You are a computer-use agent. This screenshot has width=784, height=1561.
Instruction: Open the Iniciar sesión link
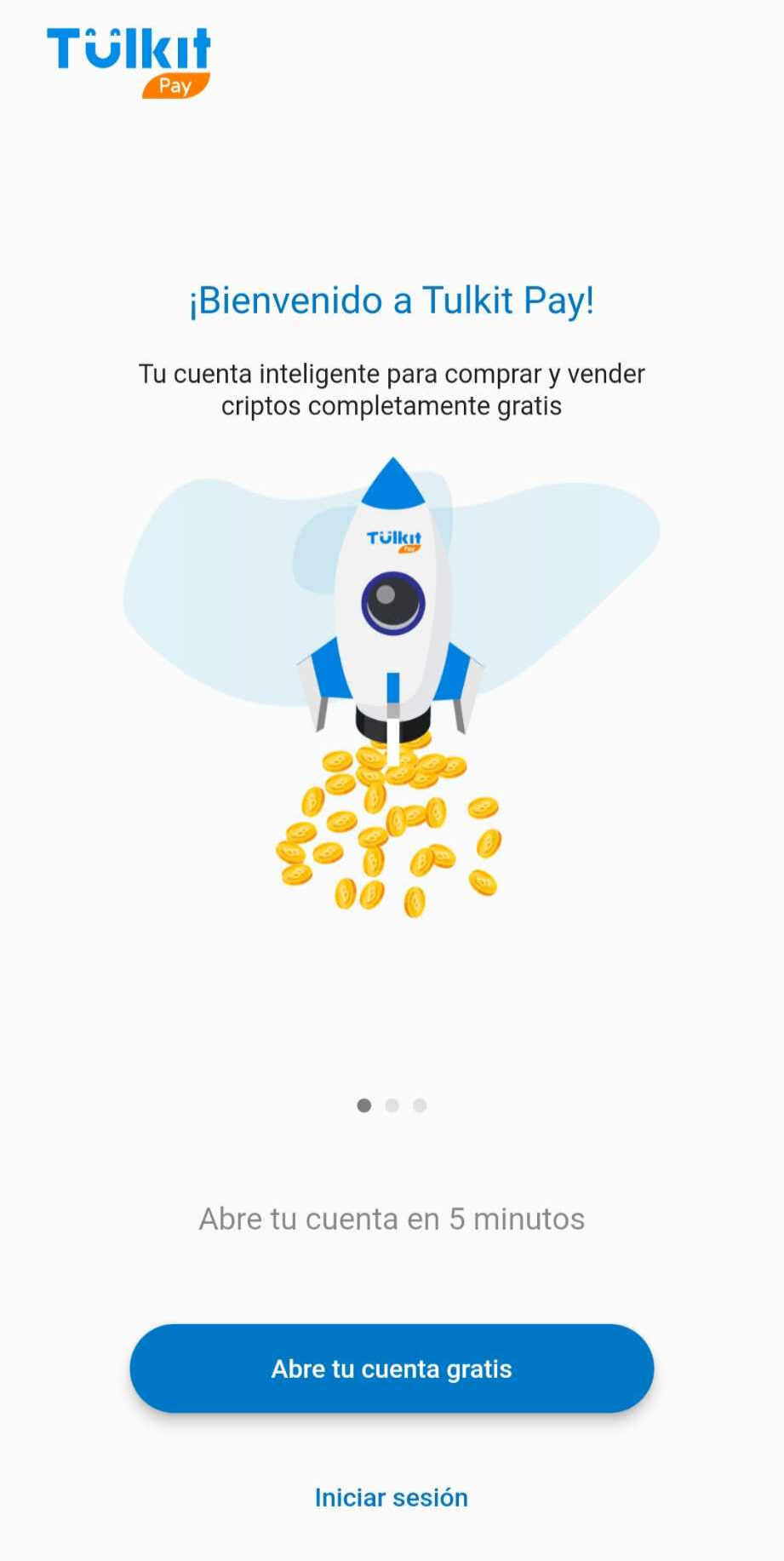(392, 1497)
